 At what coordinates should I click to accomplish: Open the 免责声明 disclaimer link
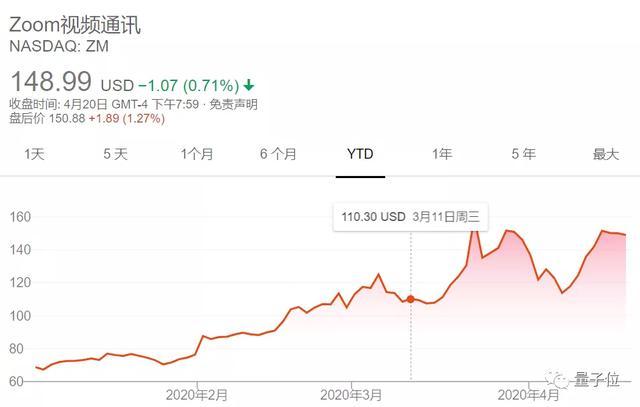pyautogui.click(x=233, y=104)
